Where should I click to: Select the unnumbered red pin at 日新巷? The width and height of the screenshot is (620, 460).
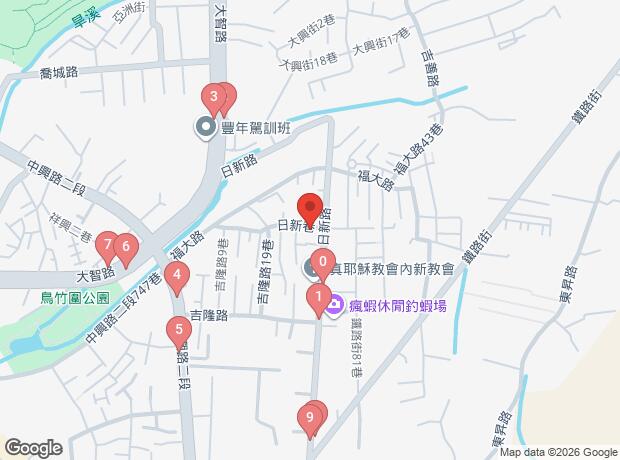[309, 209]
